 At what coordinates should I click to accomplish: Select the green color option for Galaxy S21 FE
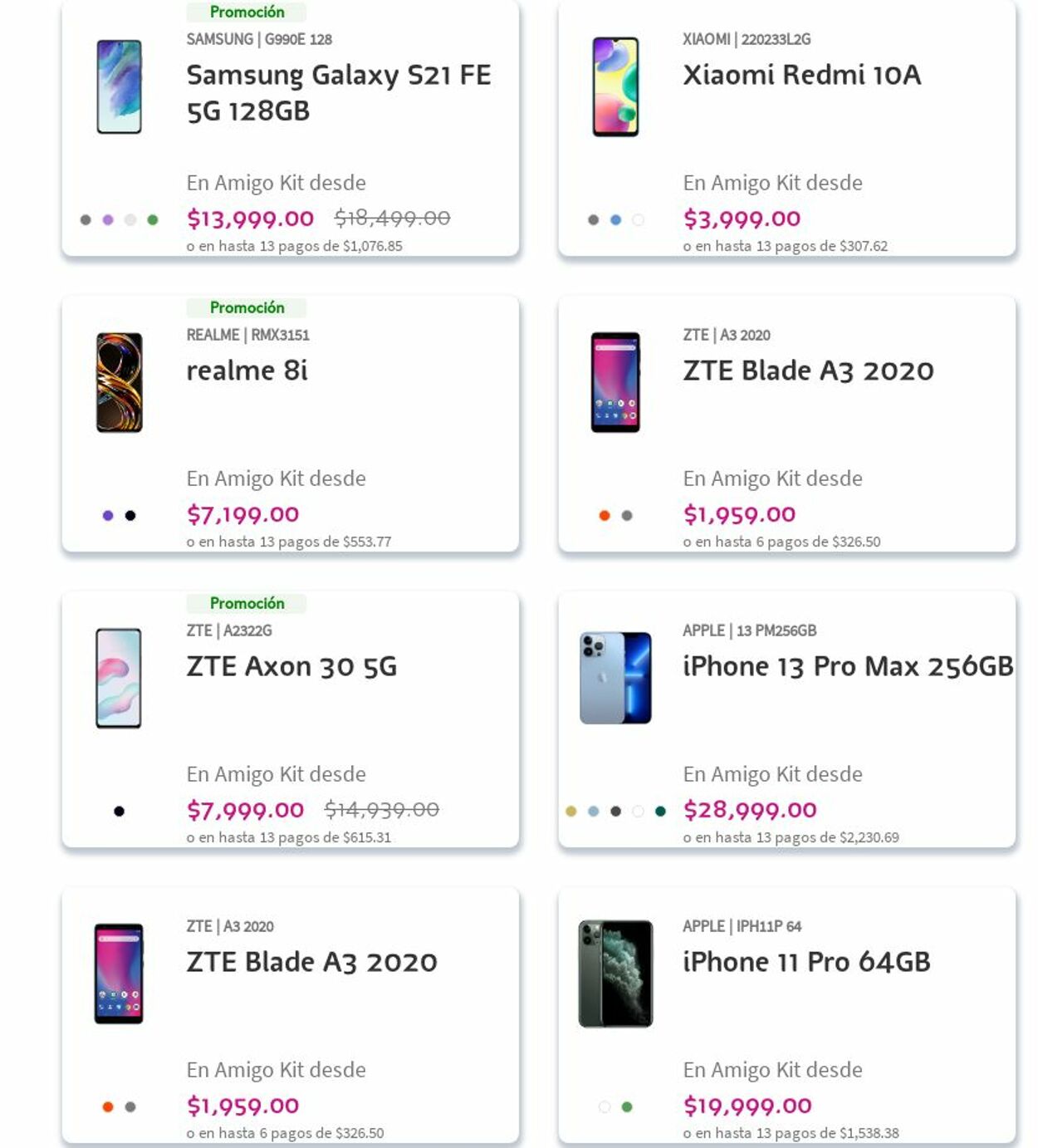pos(152,219)
